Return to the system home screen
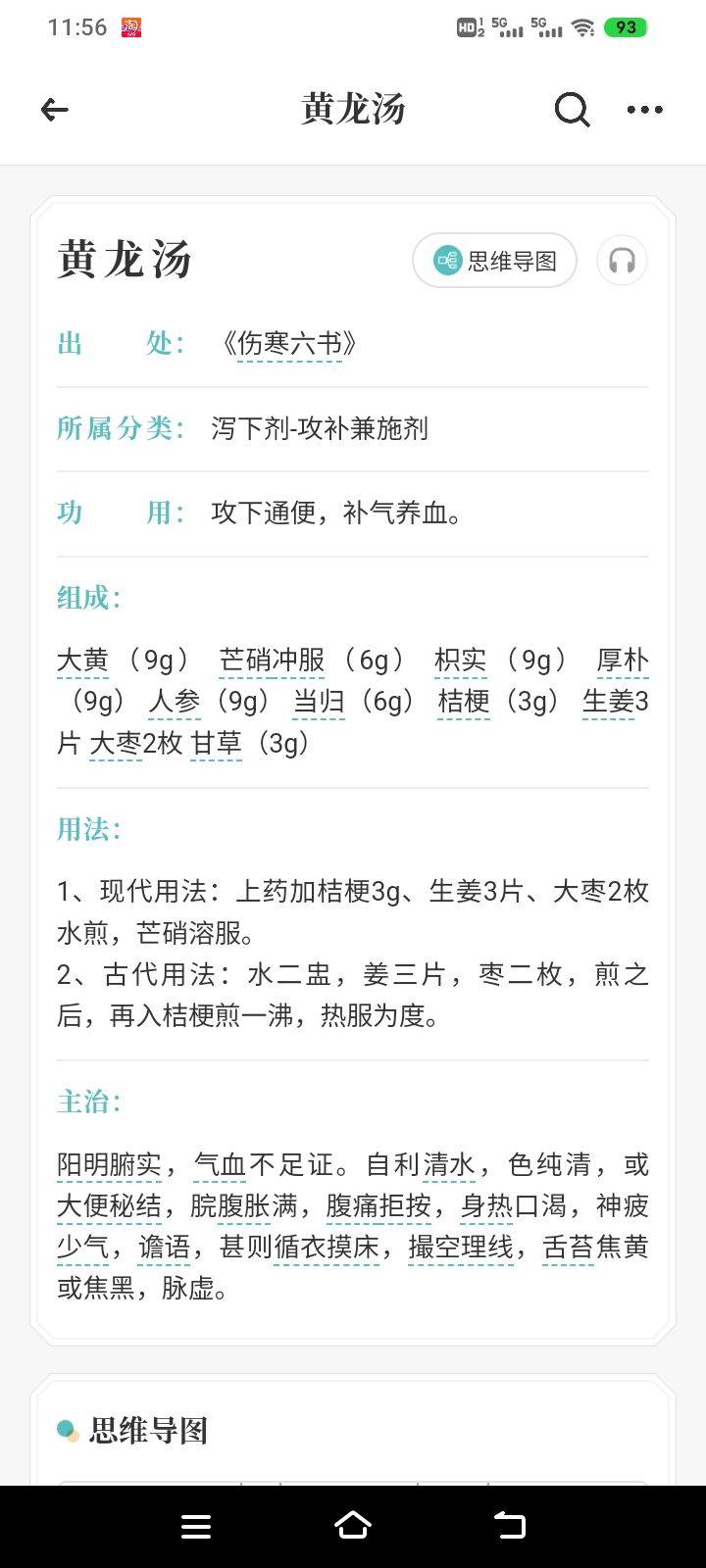Viewport: 706px width, 1568px height. pos(353,1526)
